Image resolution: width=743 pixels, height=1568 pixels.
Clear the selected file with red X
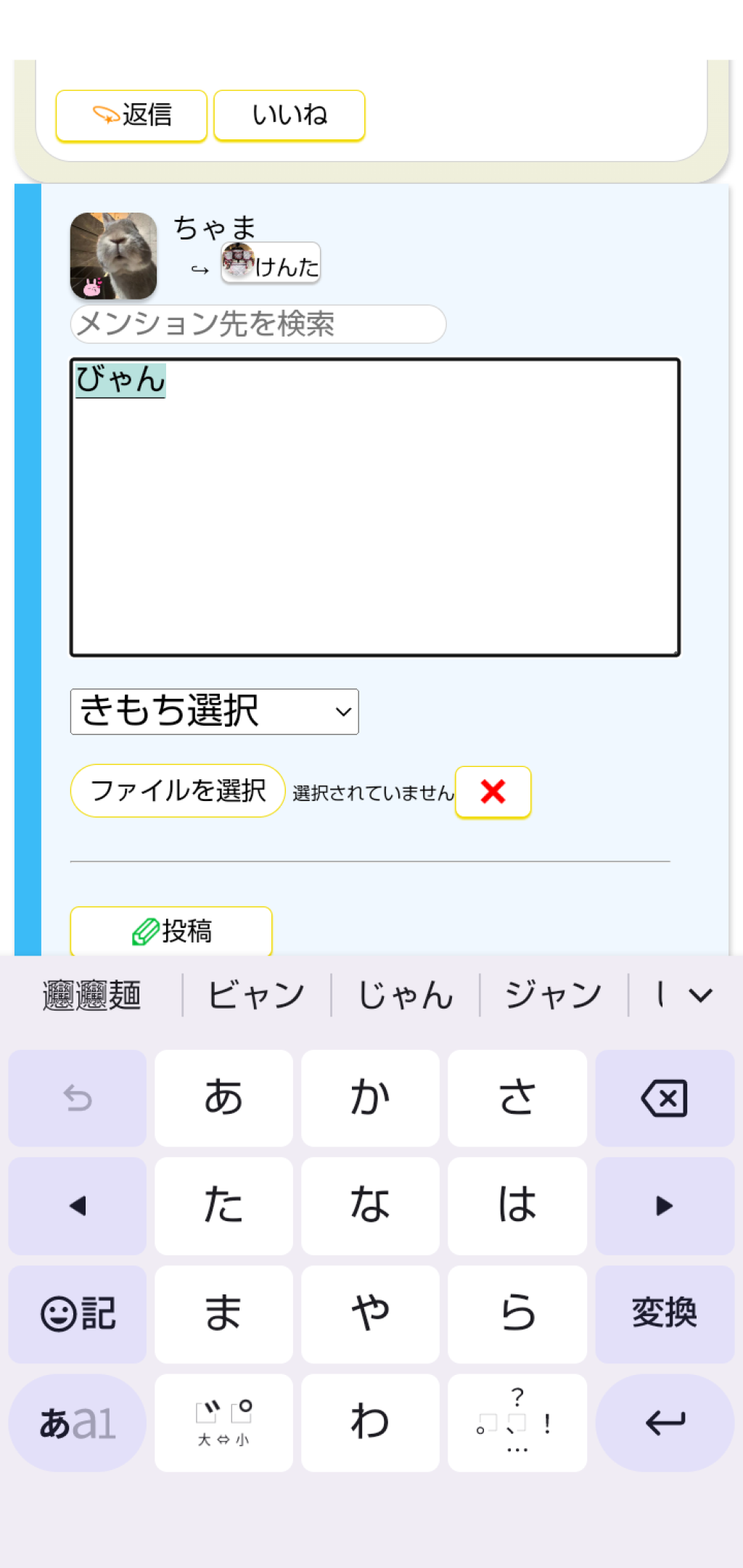493,792
